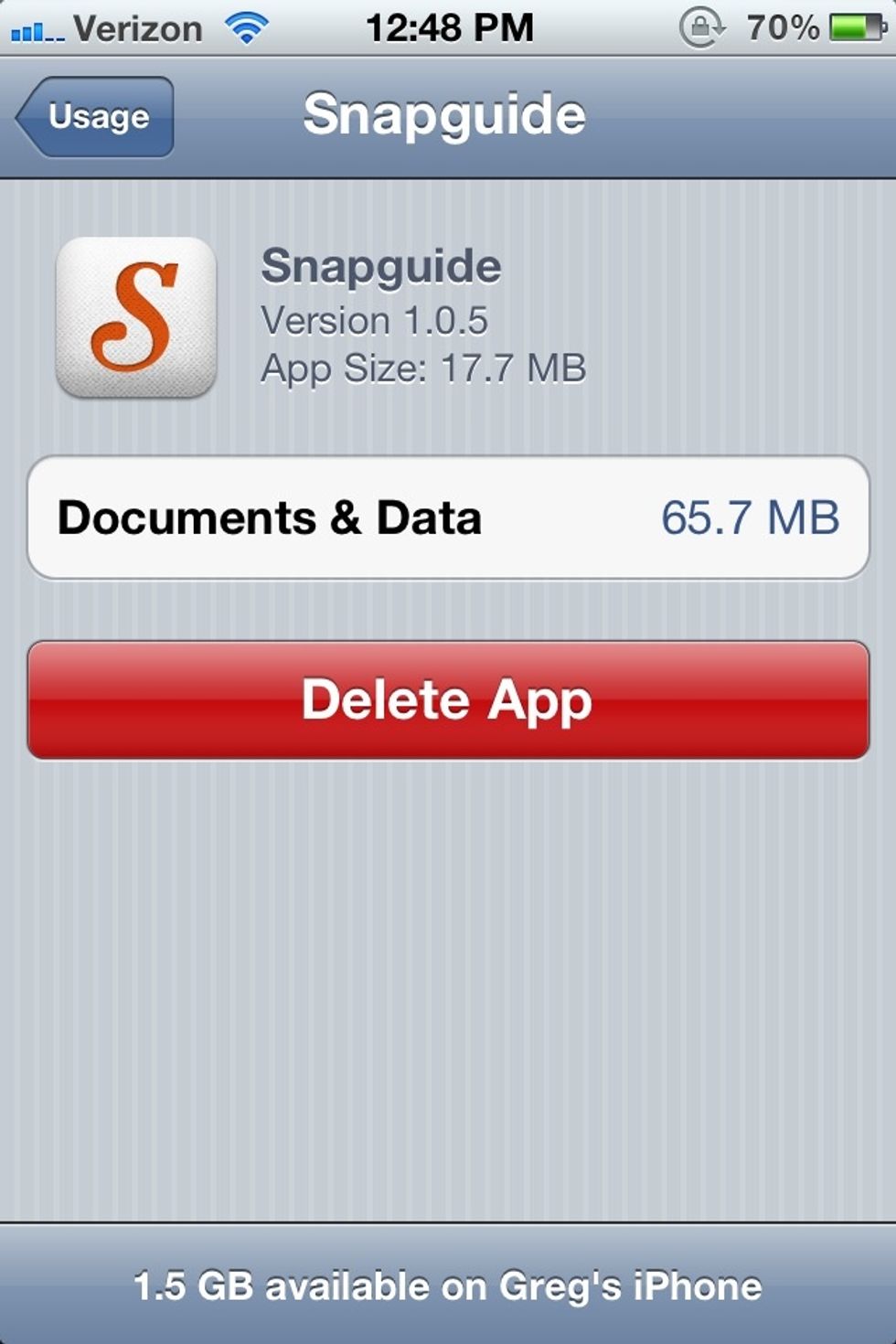Tap the 70% battery percentage indicator

(783, 27)
